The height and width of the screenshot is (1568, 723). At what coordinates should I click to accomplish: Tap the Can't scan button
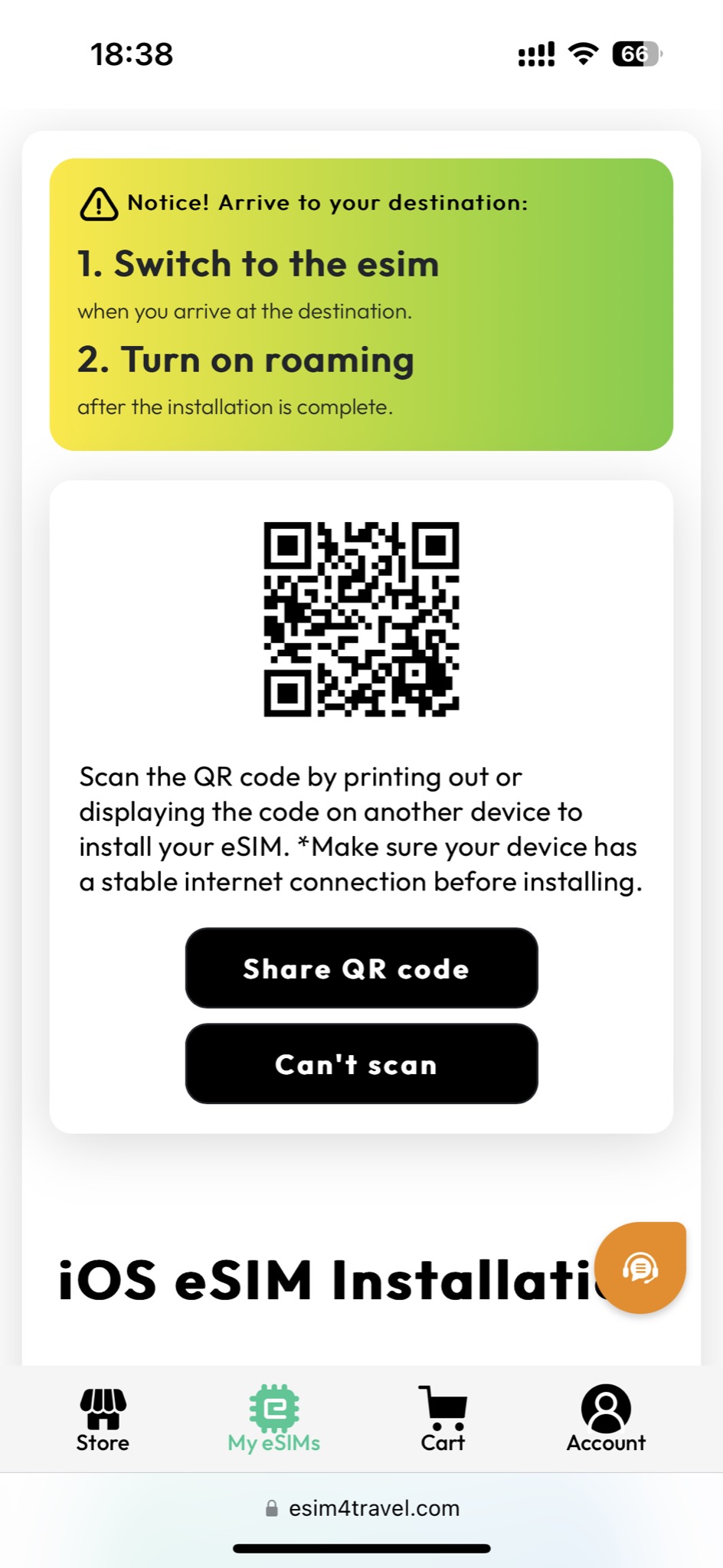tap(361, 1063)
